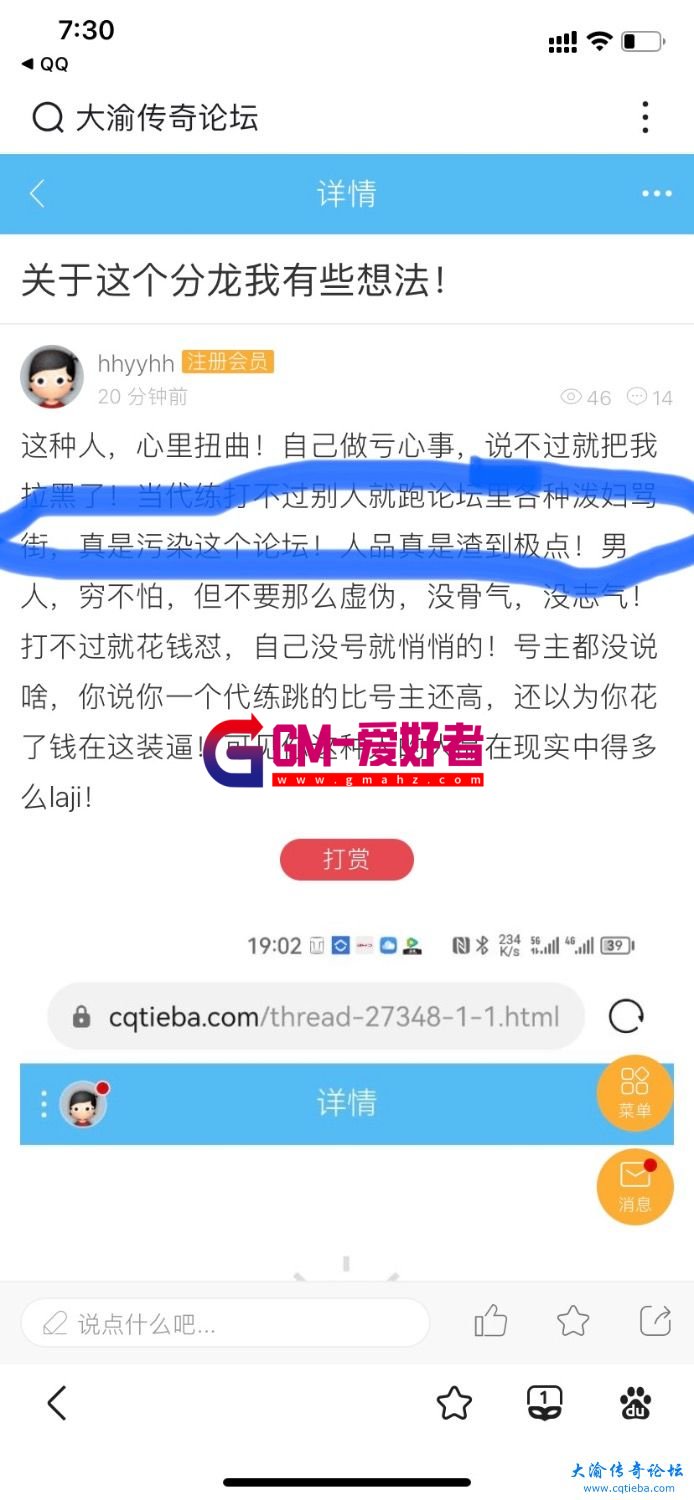
Task: Open the more options dots in 详情 header
Action: [656, 193]
